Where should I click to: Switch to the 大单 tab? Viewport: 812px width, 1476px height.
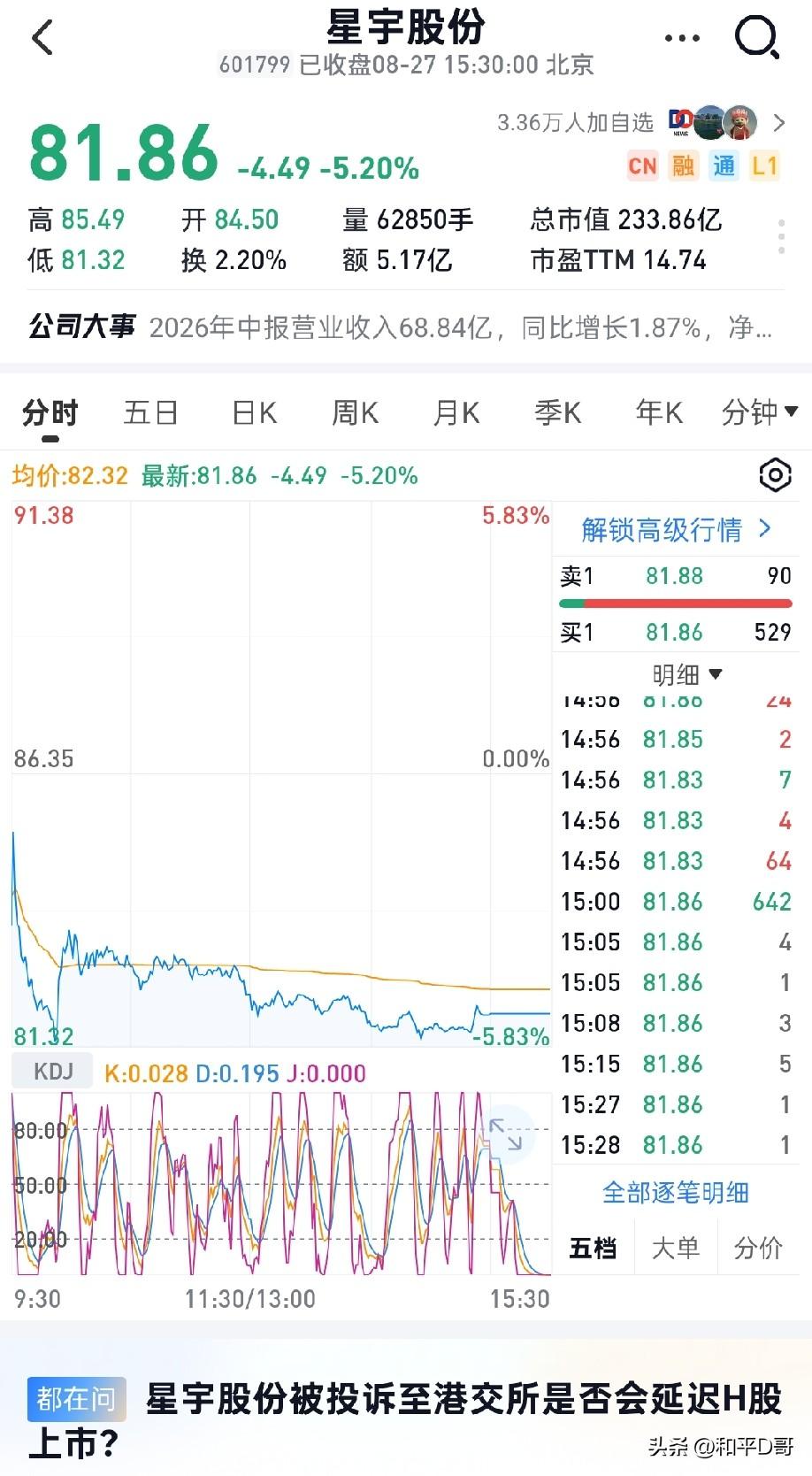[676, 1248]
